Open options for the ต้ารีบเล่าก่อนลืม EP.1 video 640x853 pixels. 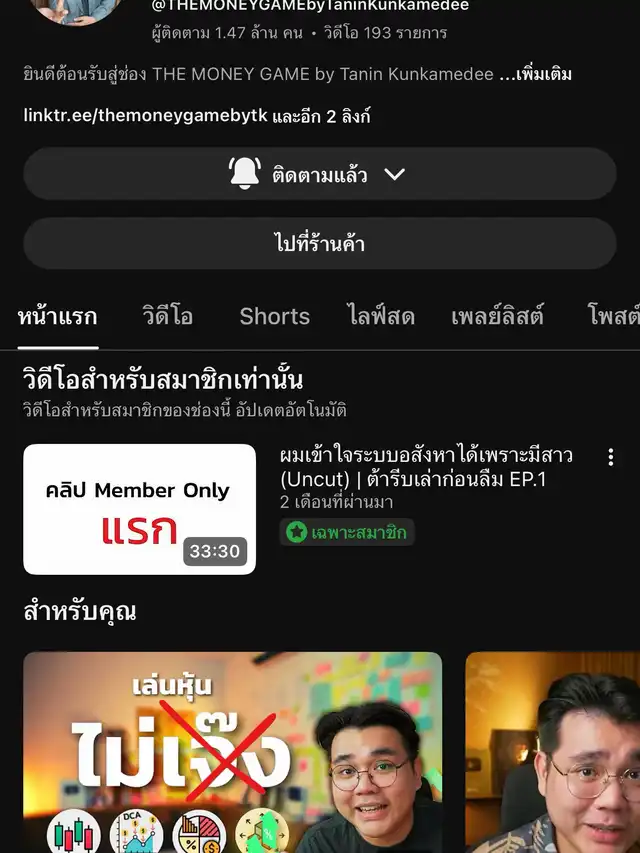[610, 458]
